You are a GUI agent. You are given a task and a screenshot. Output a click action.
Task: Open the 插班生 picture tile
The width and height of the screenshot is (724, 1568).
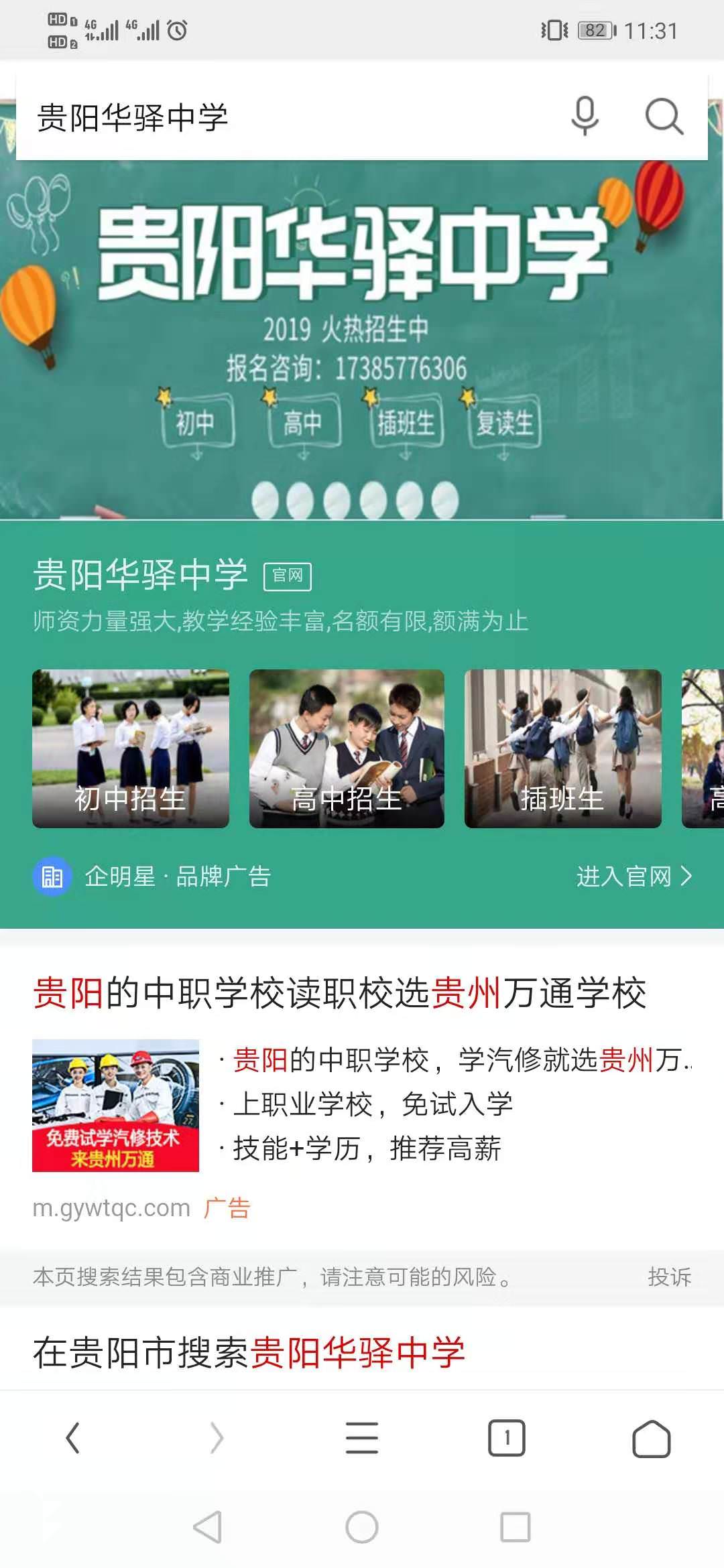(x=562, y=748)
